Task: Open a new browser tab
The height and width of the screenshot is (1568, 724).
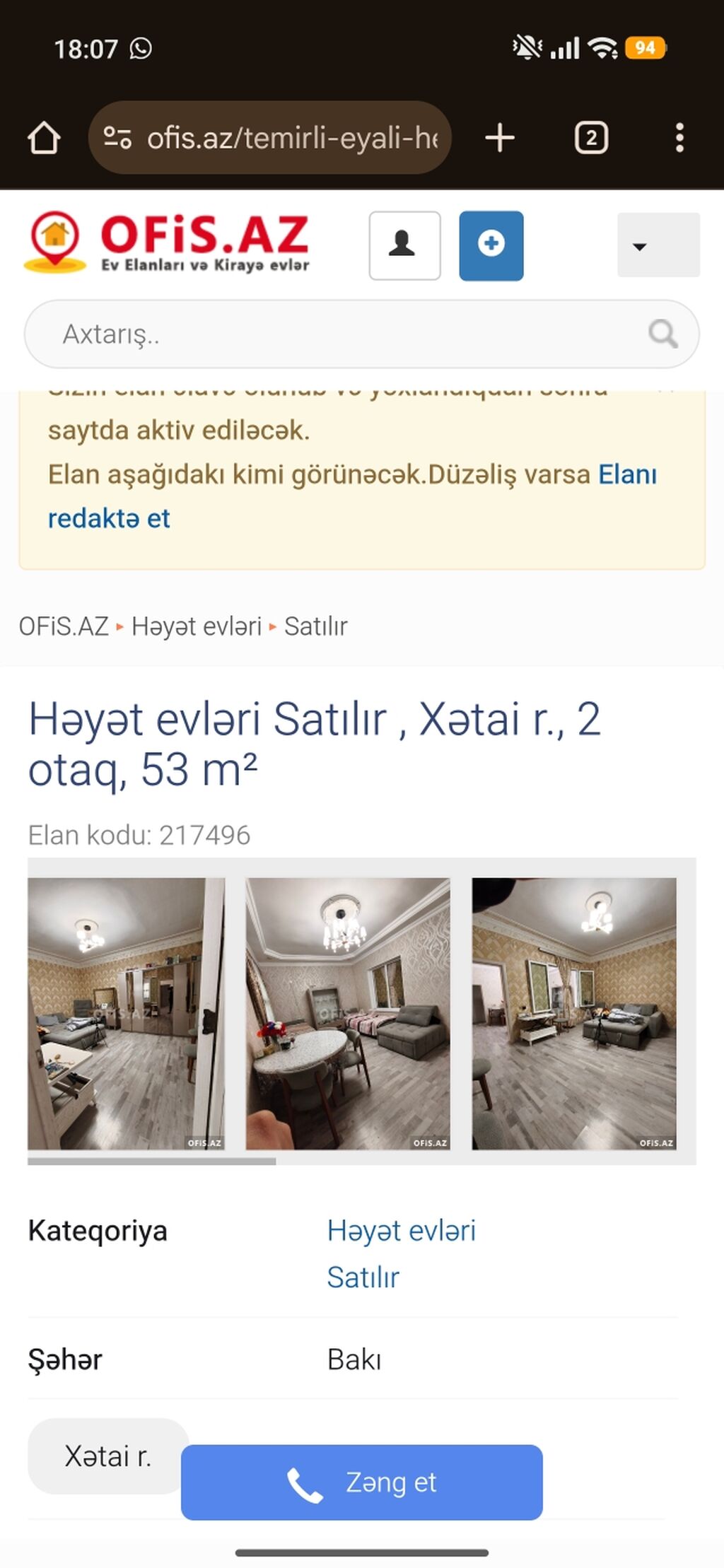Action: 500,138
